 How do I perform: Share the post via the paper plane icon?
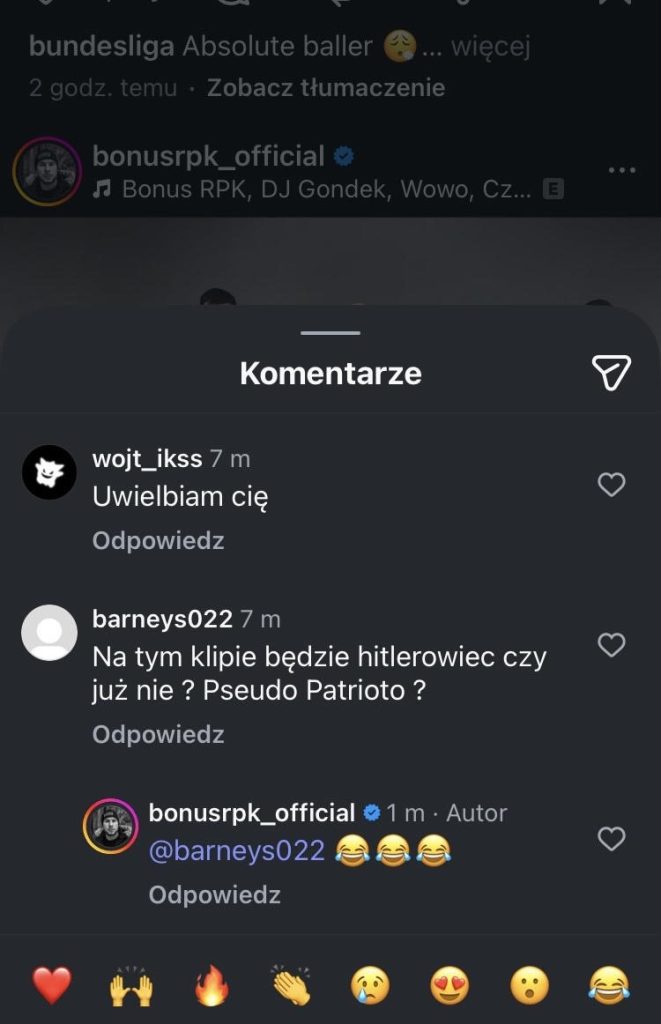tap(611, 373)
